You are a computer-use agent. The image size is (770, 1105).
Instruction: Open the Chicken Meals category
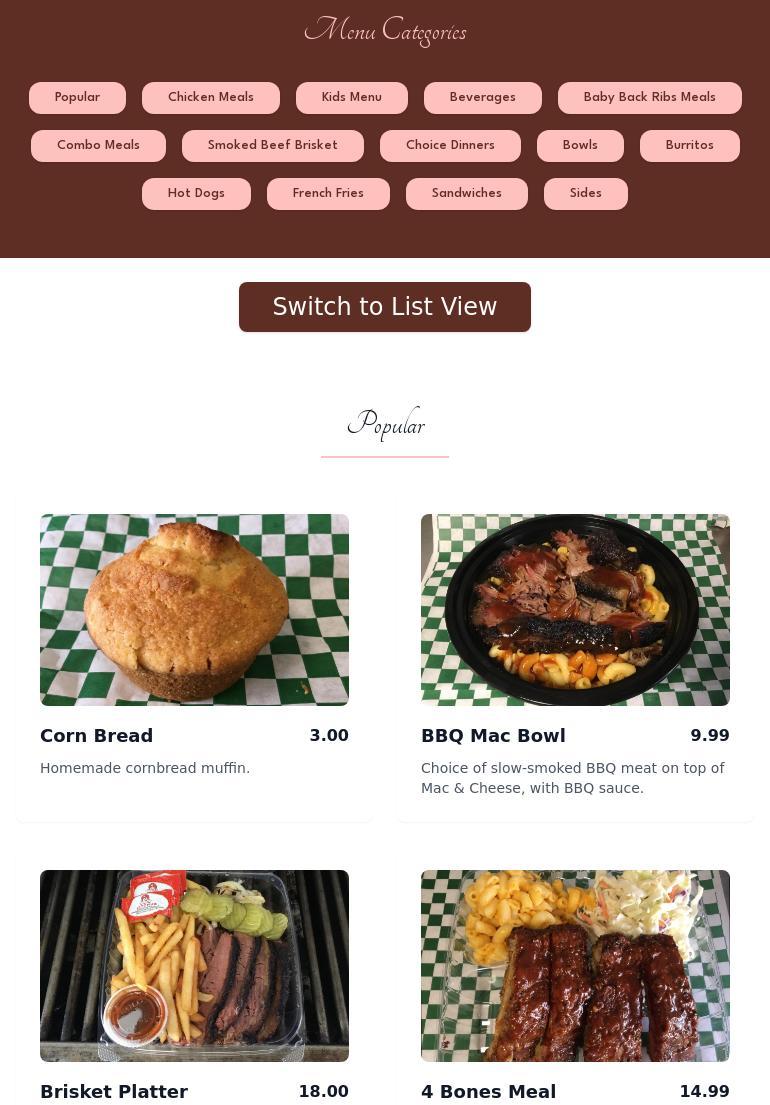(210, 98)
